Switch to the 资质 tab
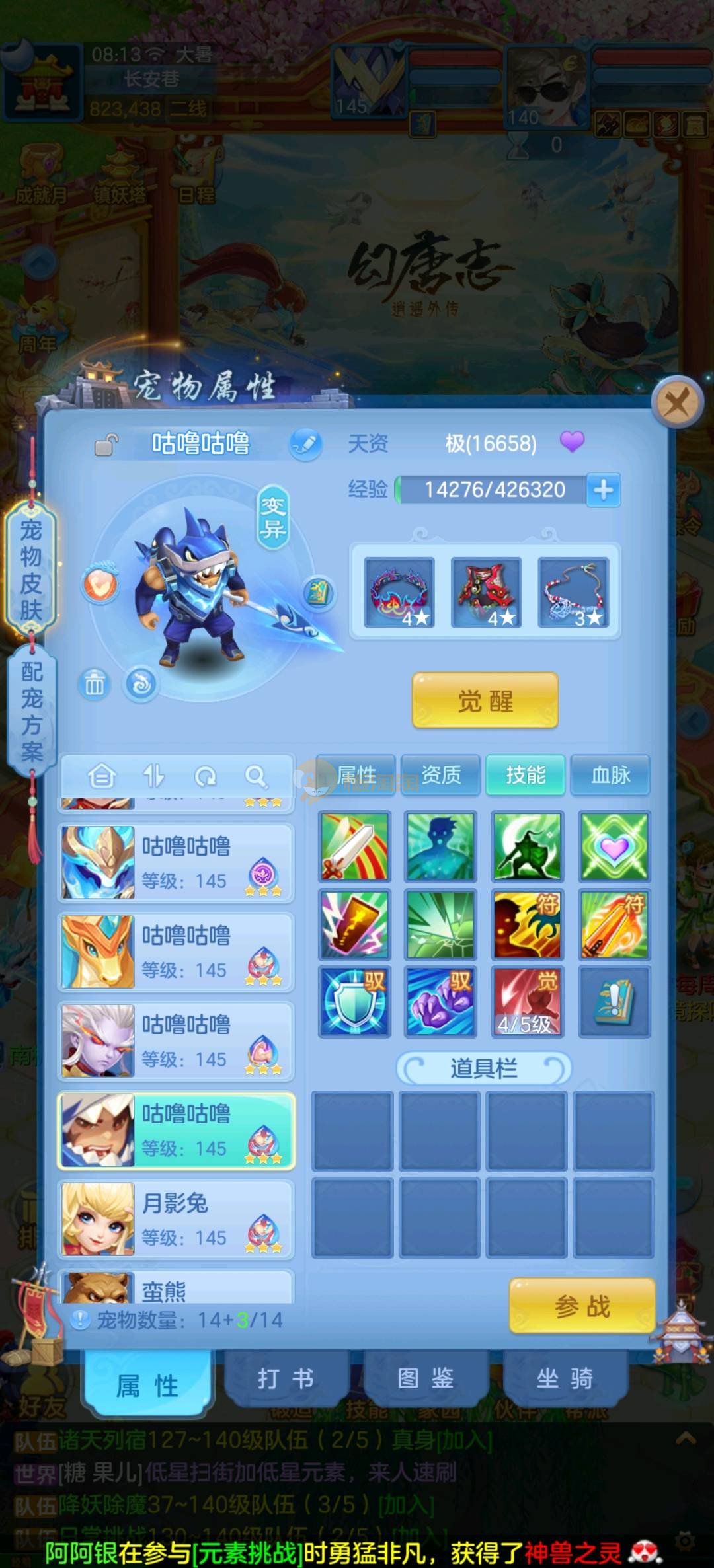The image size is (714, 1568). (441, 774)
